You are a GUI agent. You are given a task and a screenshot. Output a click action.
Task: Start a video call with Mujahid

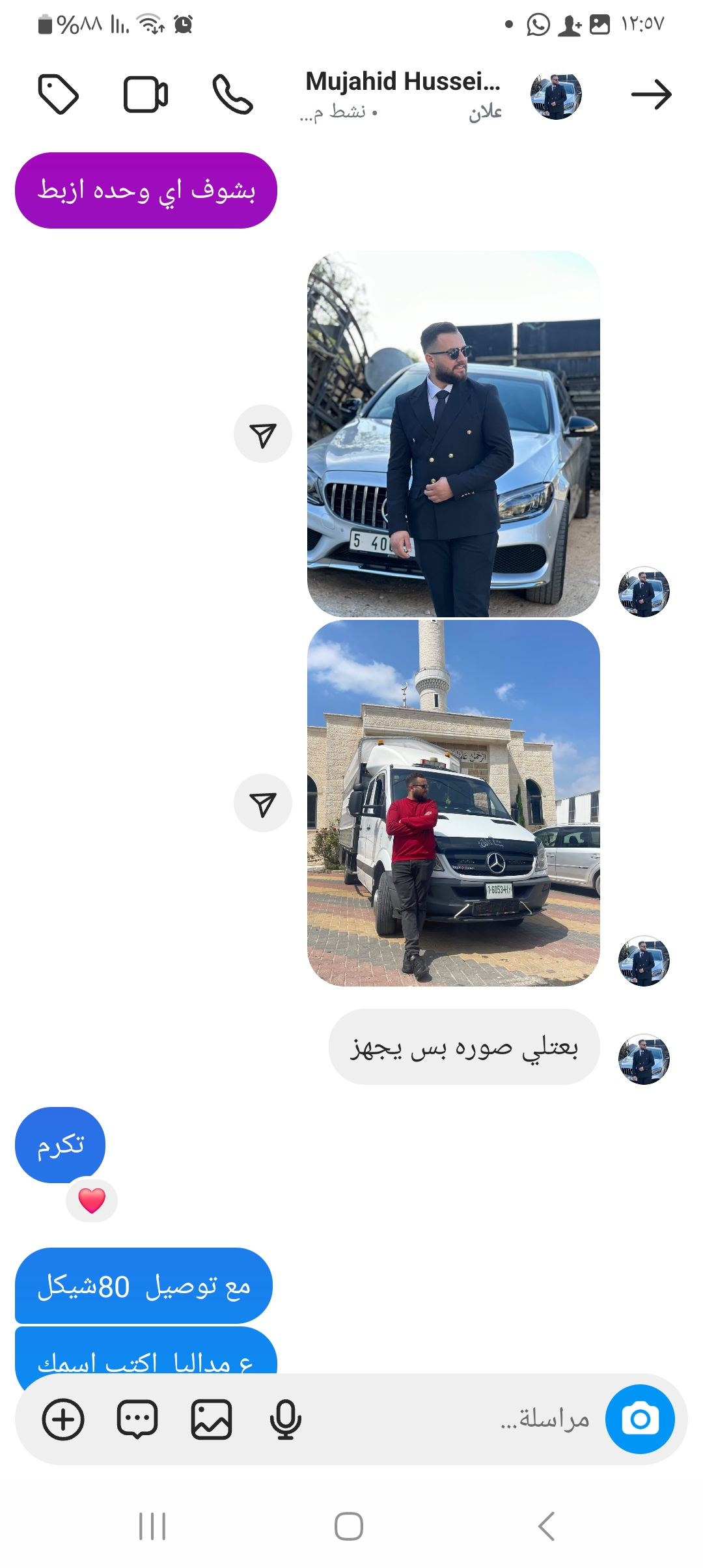click(146, 95)
